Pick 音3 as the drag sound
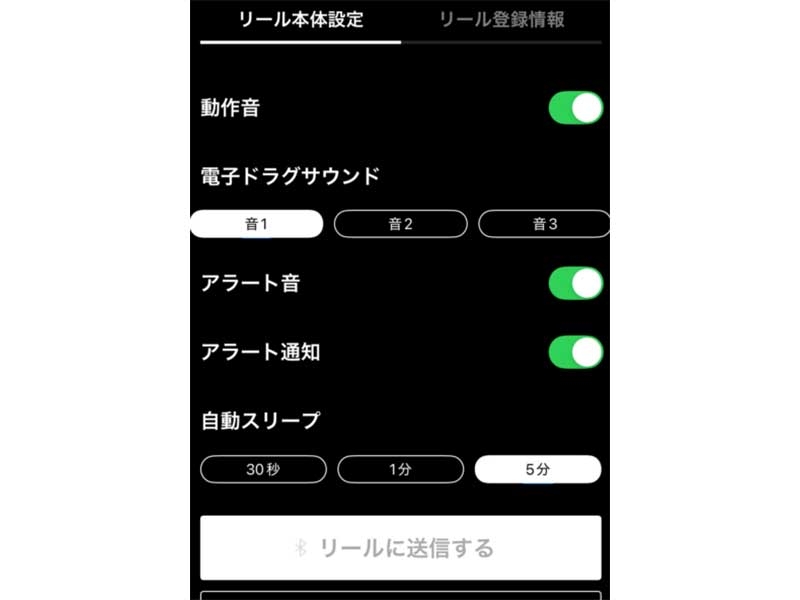The width and height of the screenshot is (800, 600). (543, 224)
